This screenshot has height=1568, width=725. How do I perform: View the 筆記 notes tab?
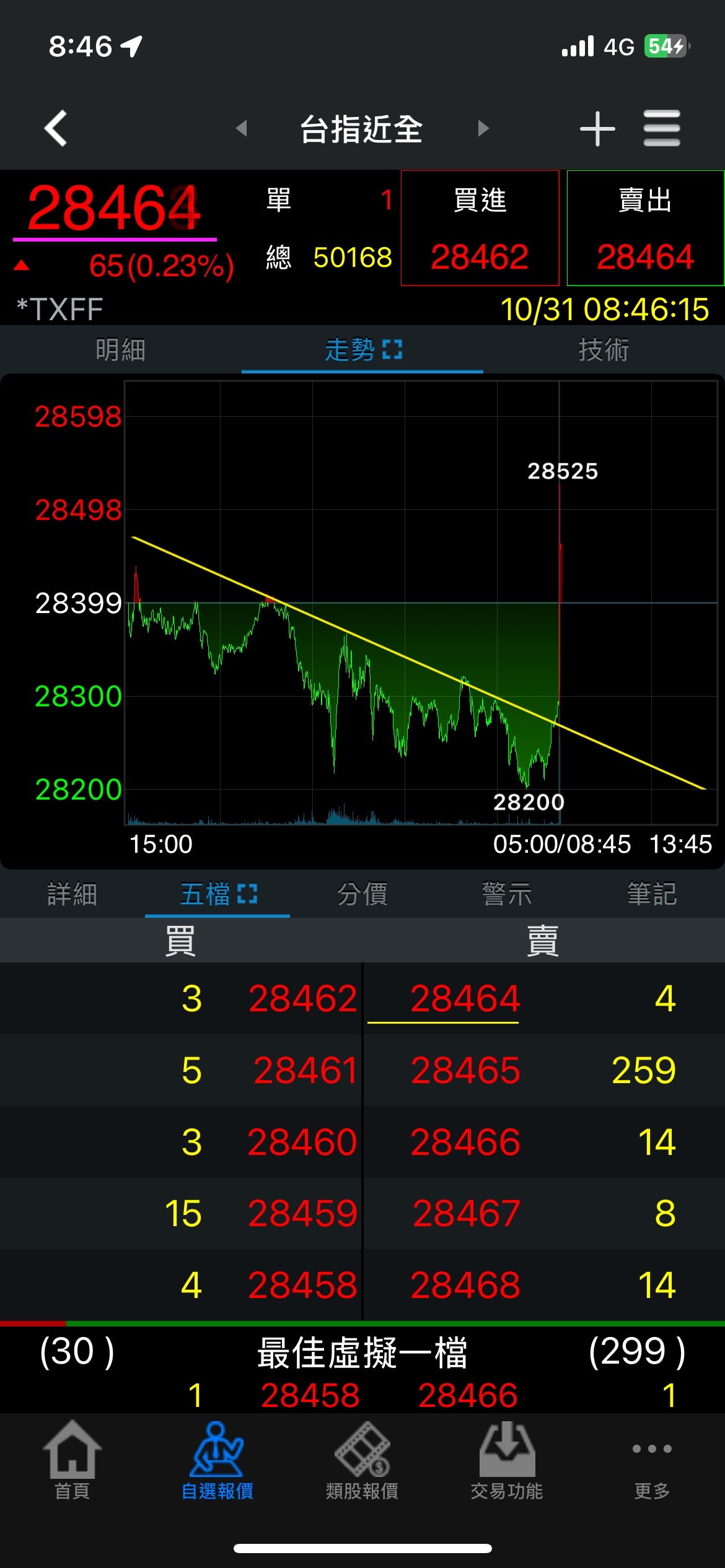tap(652, 894)
